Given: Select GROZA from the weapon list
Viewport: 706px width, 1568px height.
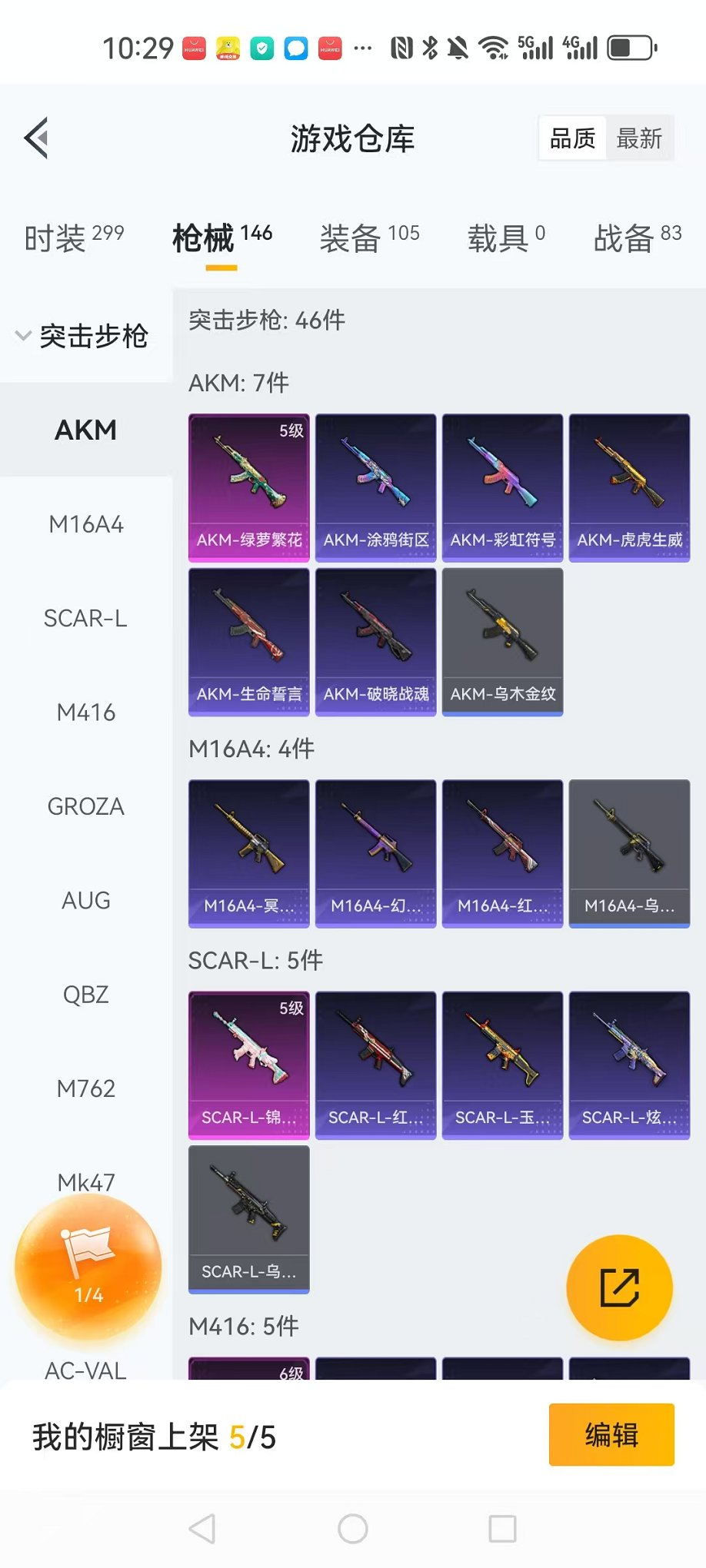Looking at the screenshot, I should click(x=86, y=806).
